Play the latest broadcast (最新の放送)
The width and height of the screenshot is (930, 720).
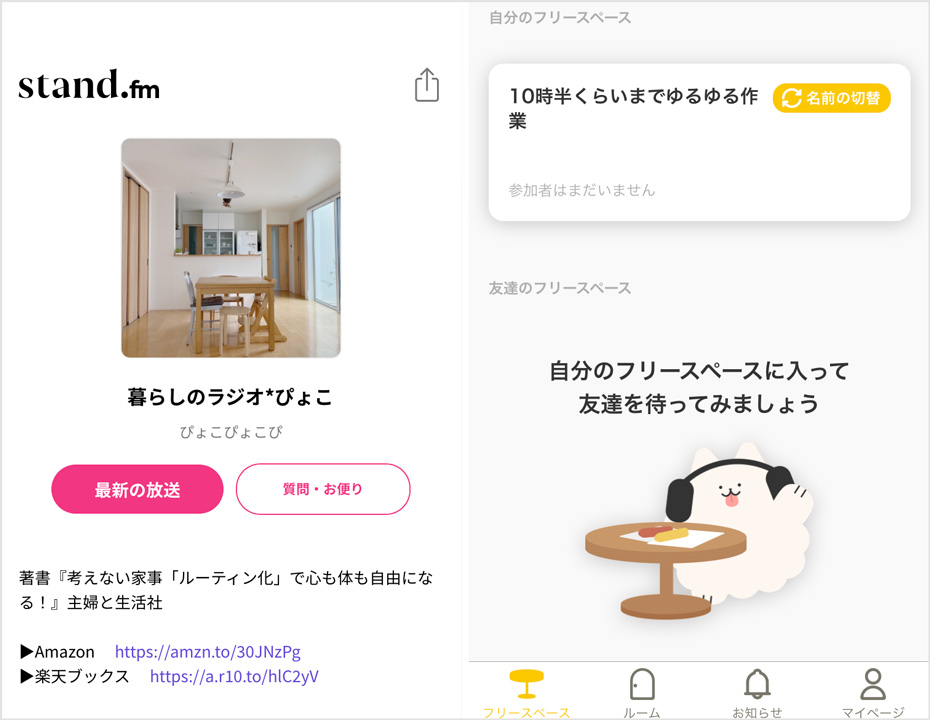point(137,489)
